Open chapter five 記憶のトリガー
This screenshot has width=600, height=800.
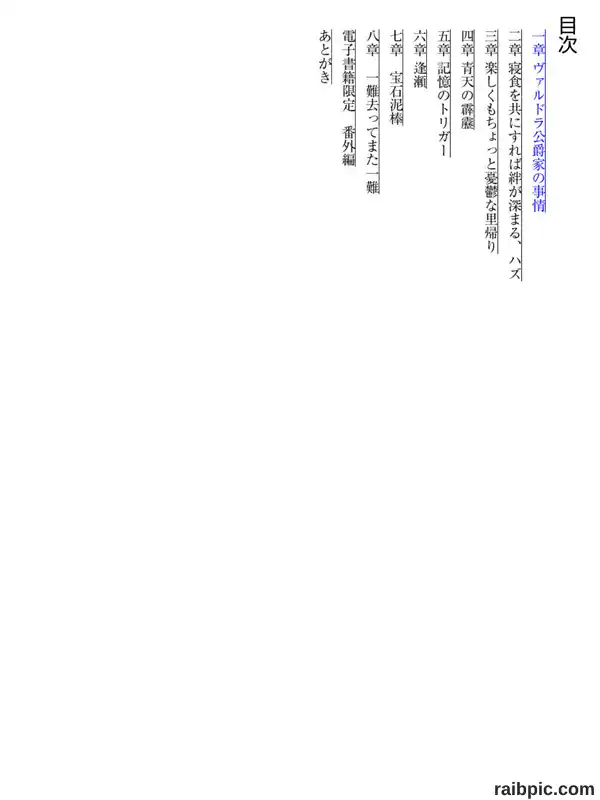[444, 93]
